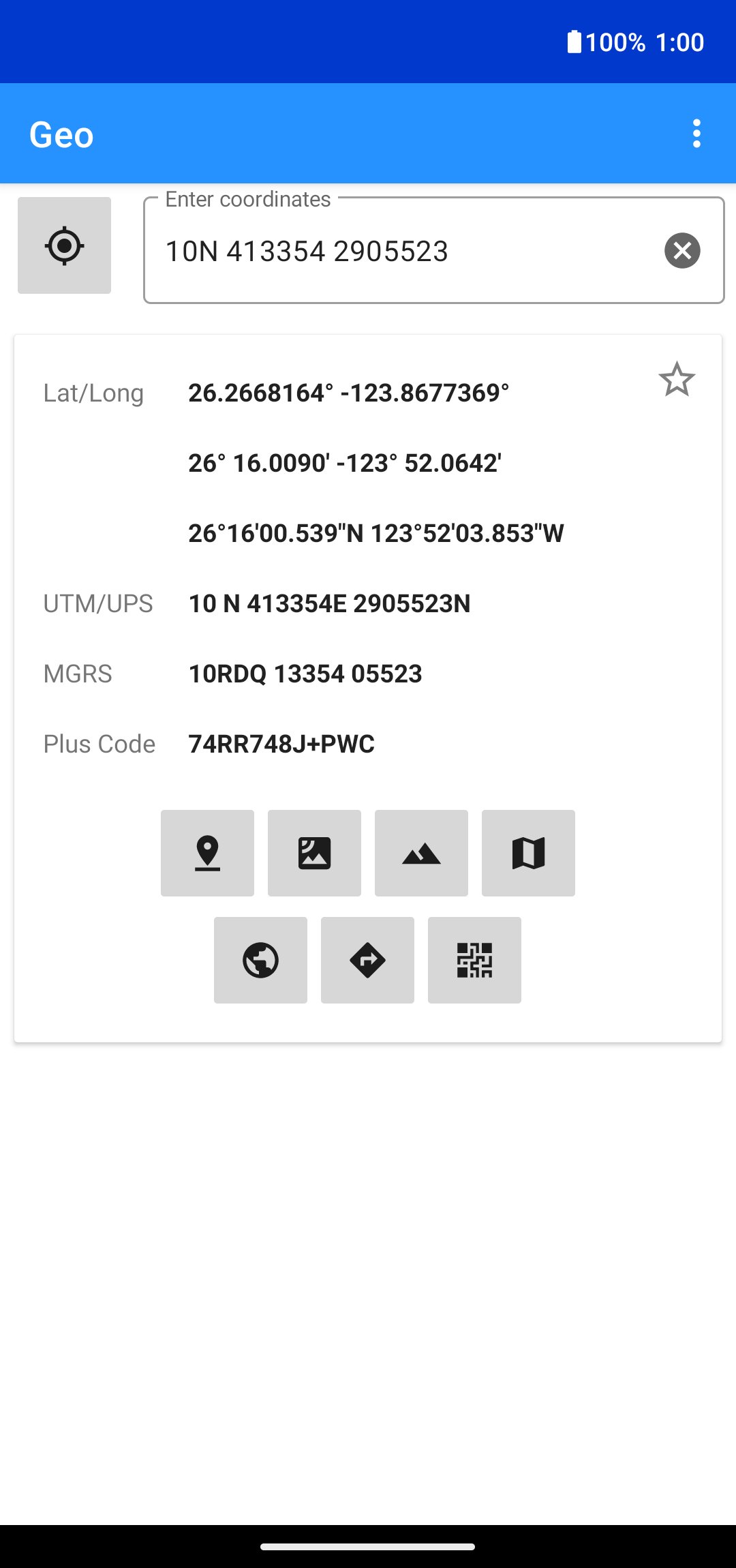Open the terrain mountains button
This screenshot has height=1568, width=736.
[x=421, y=853]
